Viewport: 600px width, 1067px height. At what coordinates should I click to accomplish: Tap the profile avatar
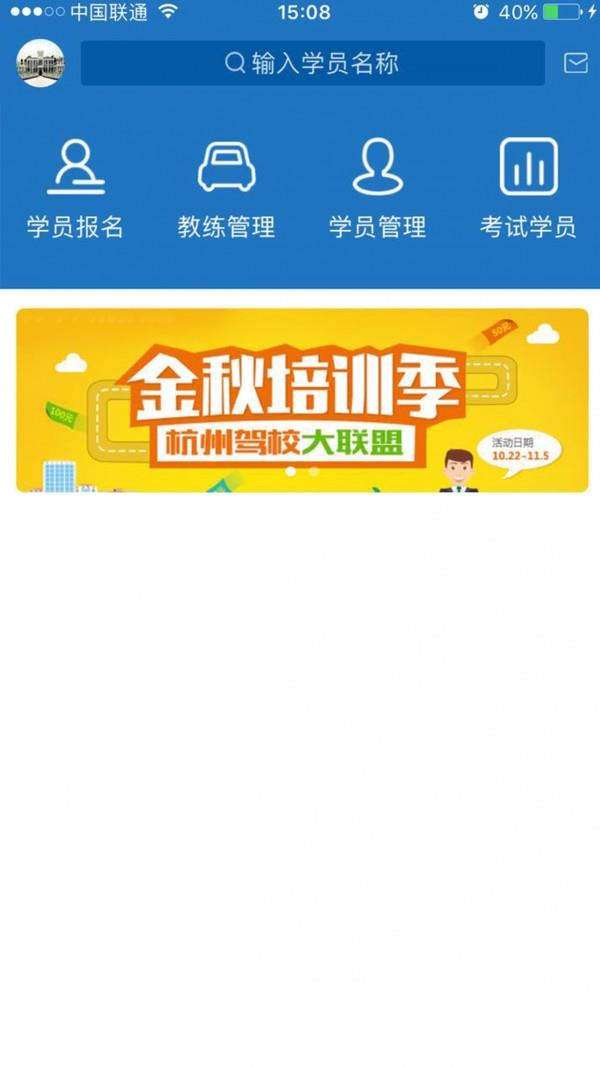(x=40, y=64)
